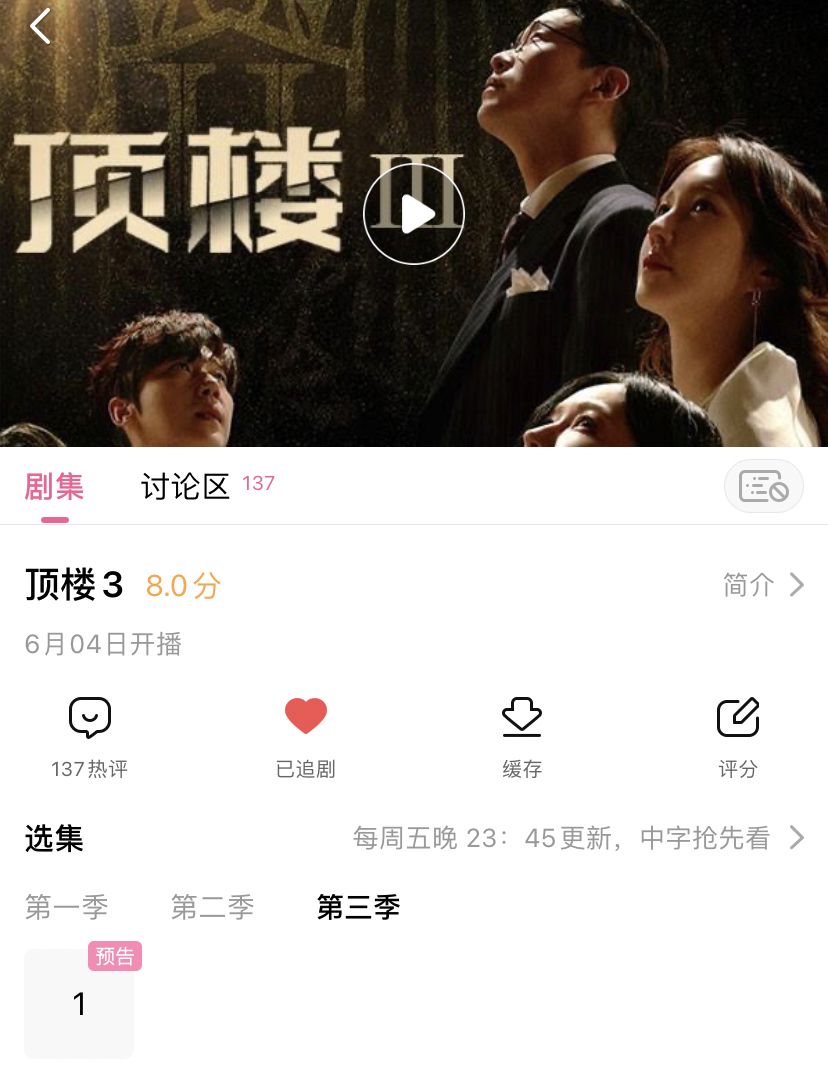Switch to 第二季
Viewport: 828px width, 1083px height.
tap(212, 907)
